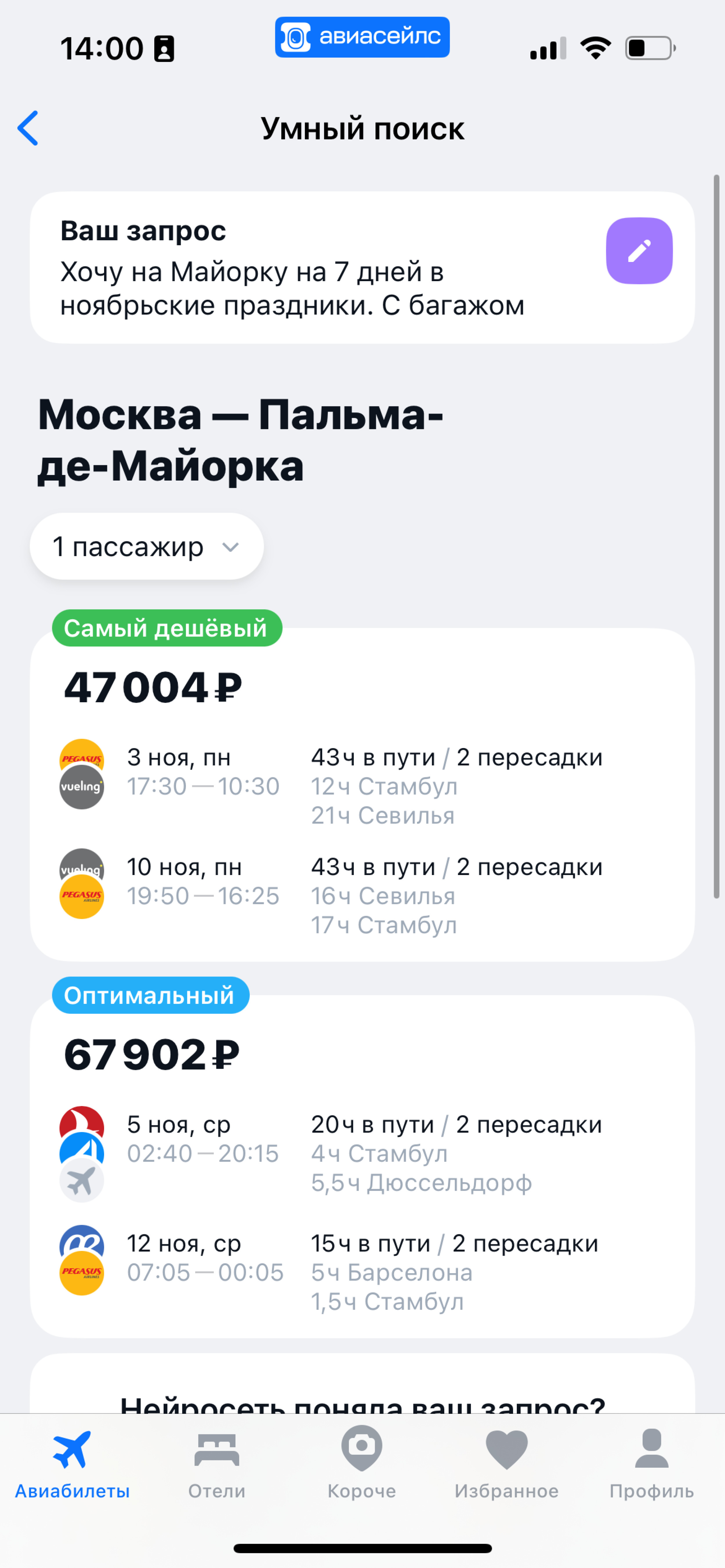Edit the search request with pencil button
The height and width of the screenshot is (1568, 725).
pos(639,251)
